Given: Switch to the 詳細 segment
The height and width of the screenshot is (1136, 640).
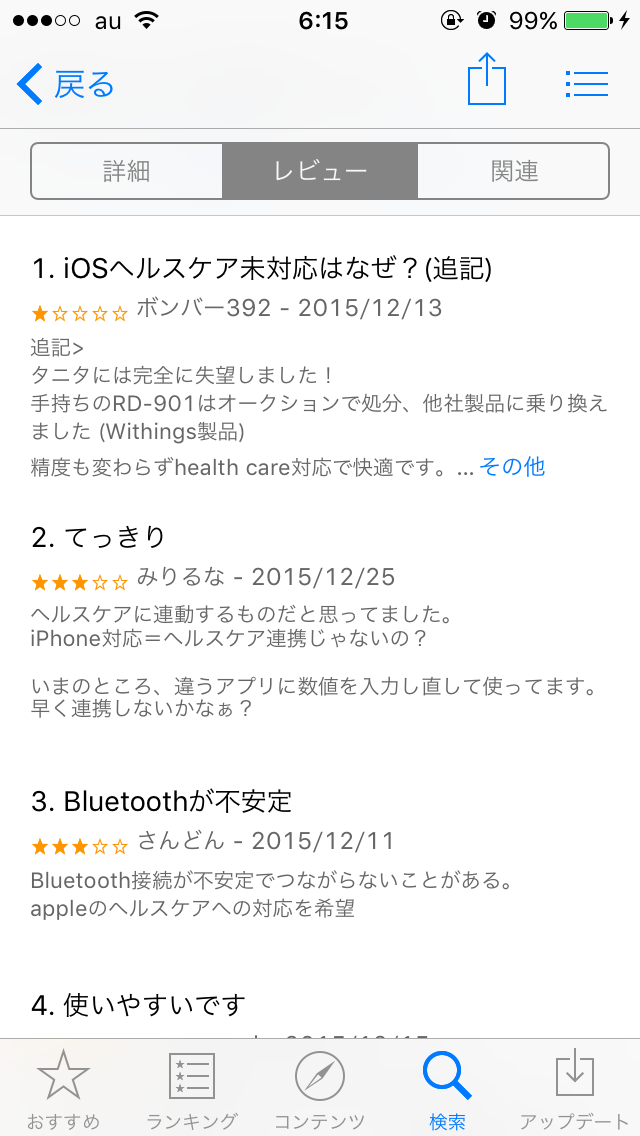Looking at the screenshot, I should (x=127, y=172).
